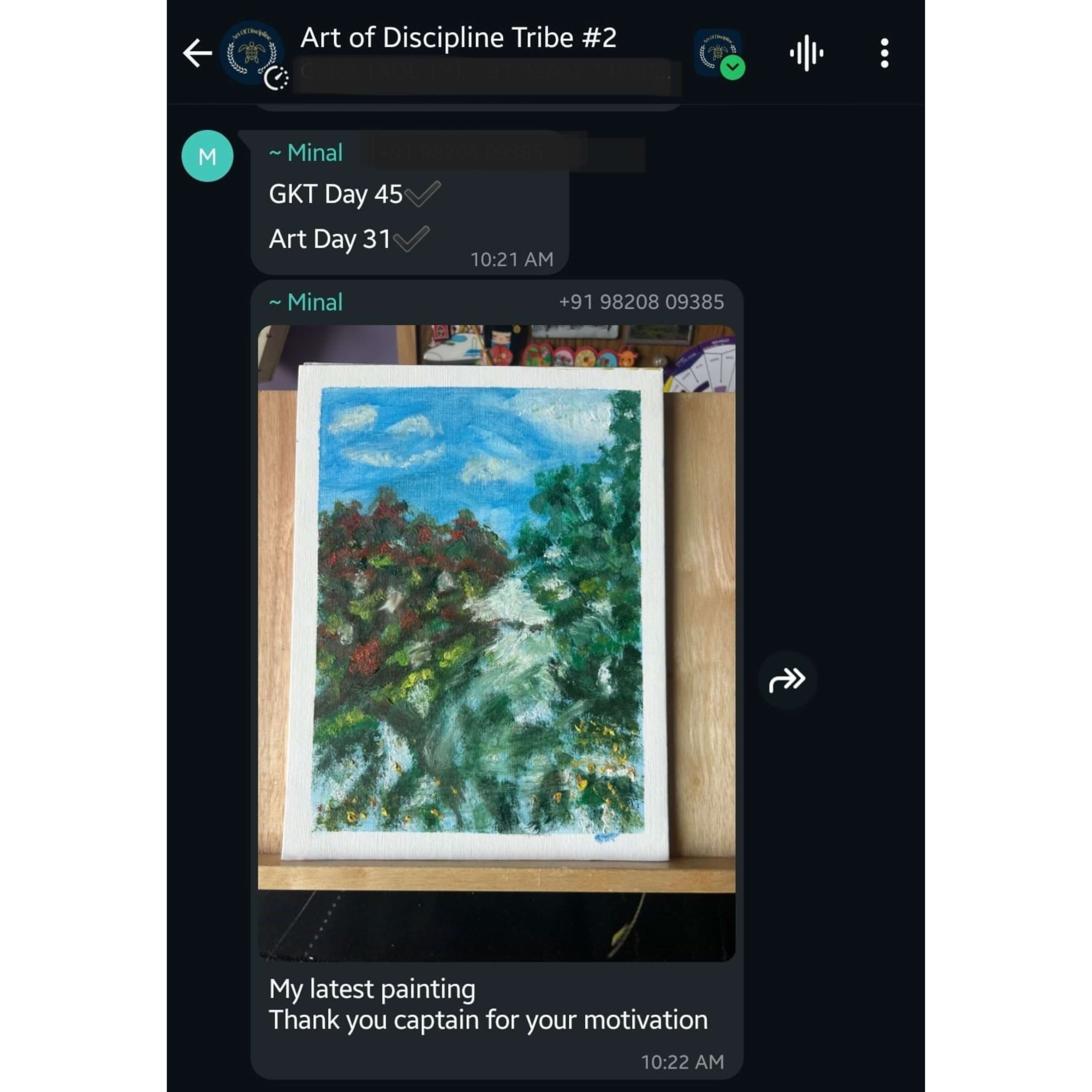Open Minal's round M profile avatar
Screen dimensions: 1092x1092
pos(207,156)
